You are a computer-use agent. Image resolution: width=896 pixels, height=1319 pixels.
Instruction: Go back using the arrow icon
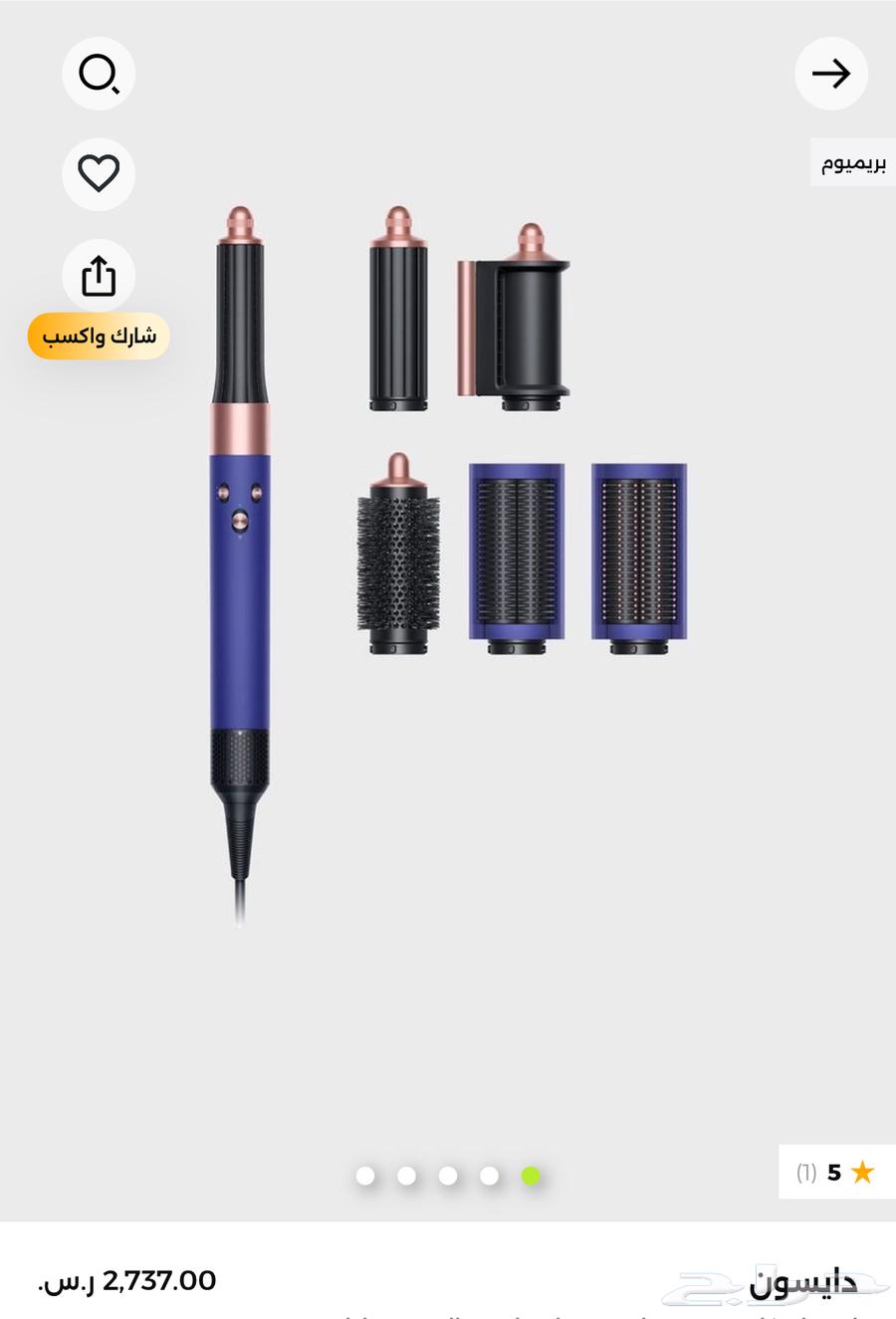(x=831, y=74)
